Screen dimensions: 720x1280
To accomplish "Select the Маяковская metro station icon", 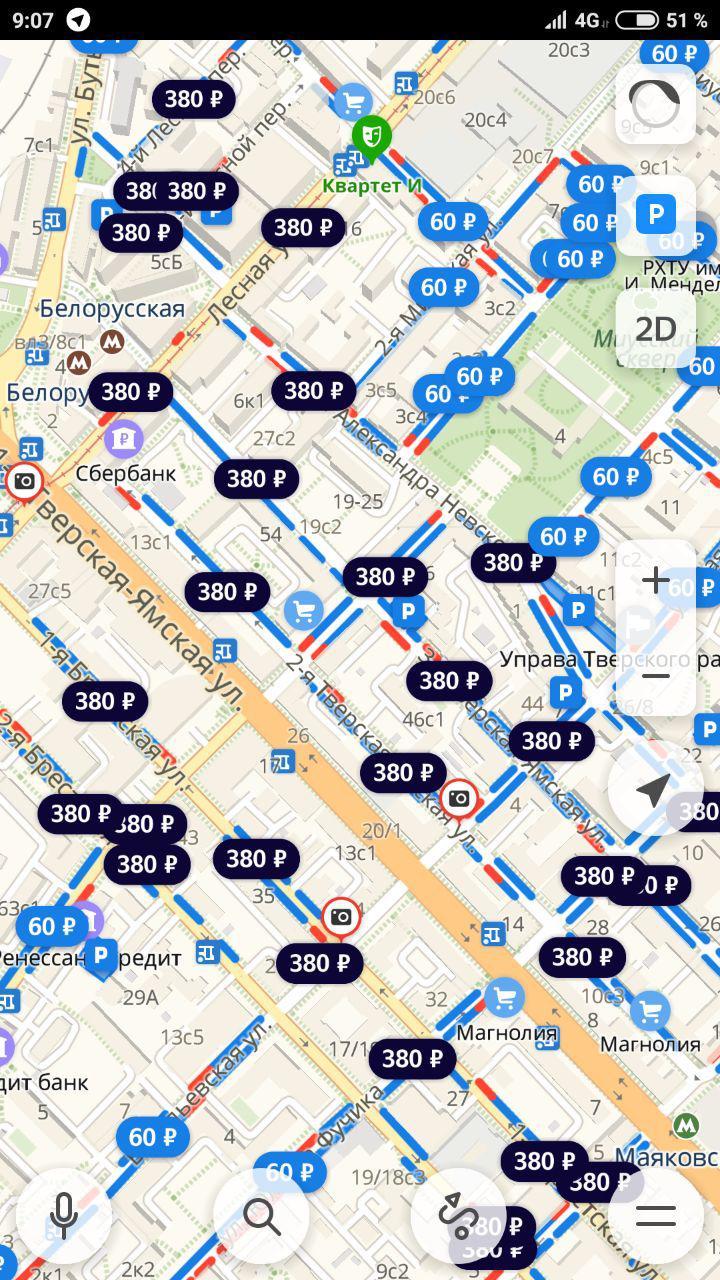I will pos(686,1125).
